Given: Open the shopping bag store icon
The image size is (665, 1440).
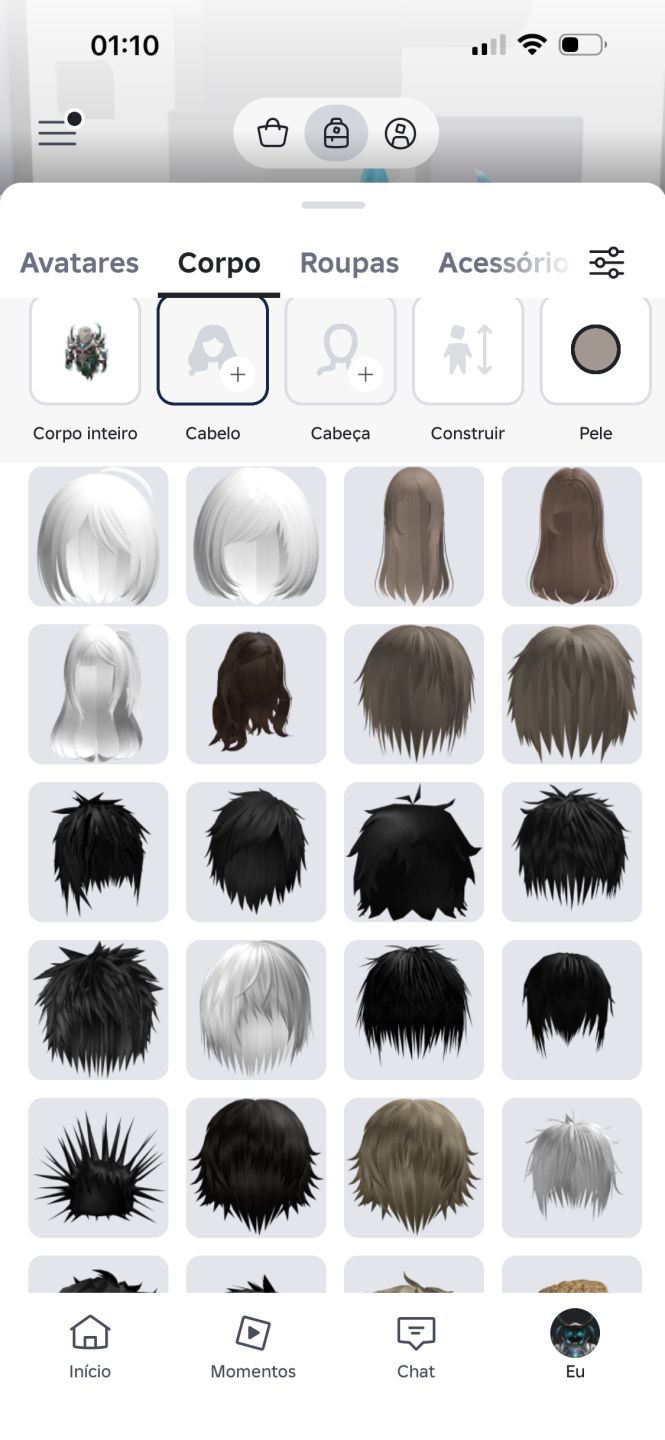Looking at the screenshot, I should (273, 133).
